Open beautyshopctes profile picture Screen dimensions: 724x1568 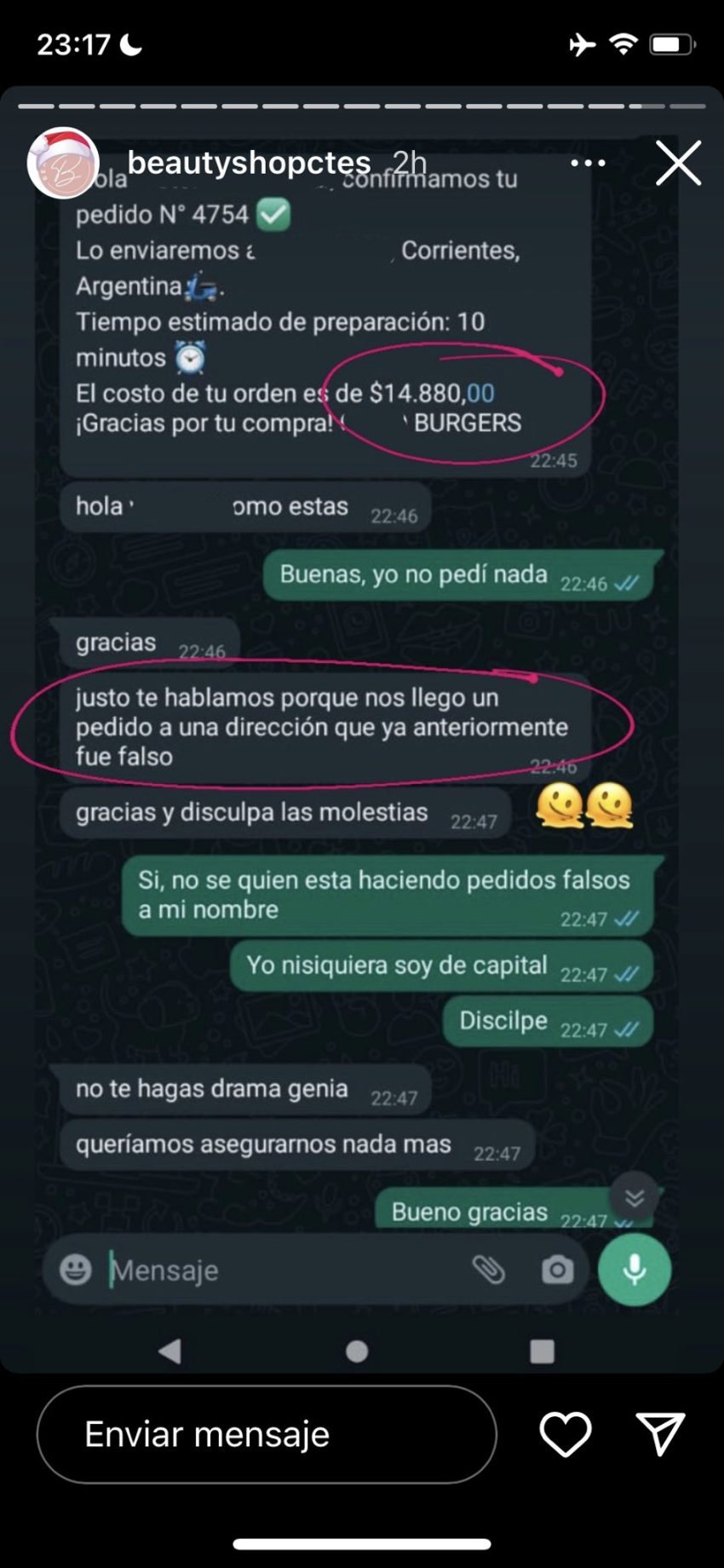pyautogui.click(x=63, y=163)
